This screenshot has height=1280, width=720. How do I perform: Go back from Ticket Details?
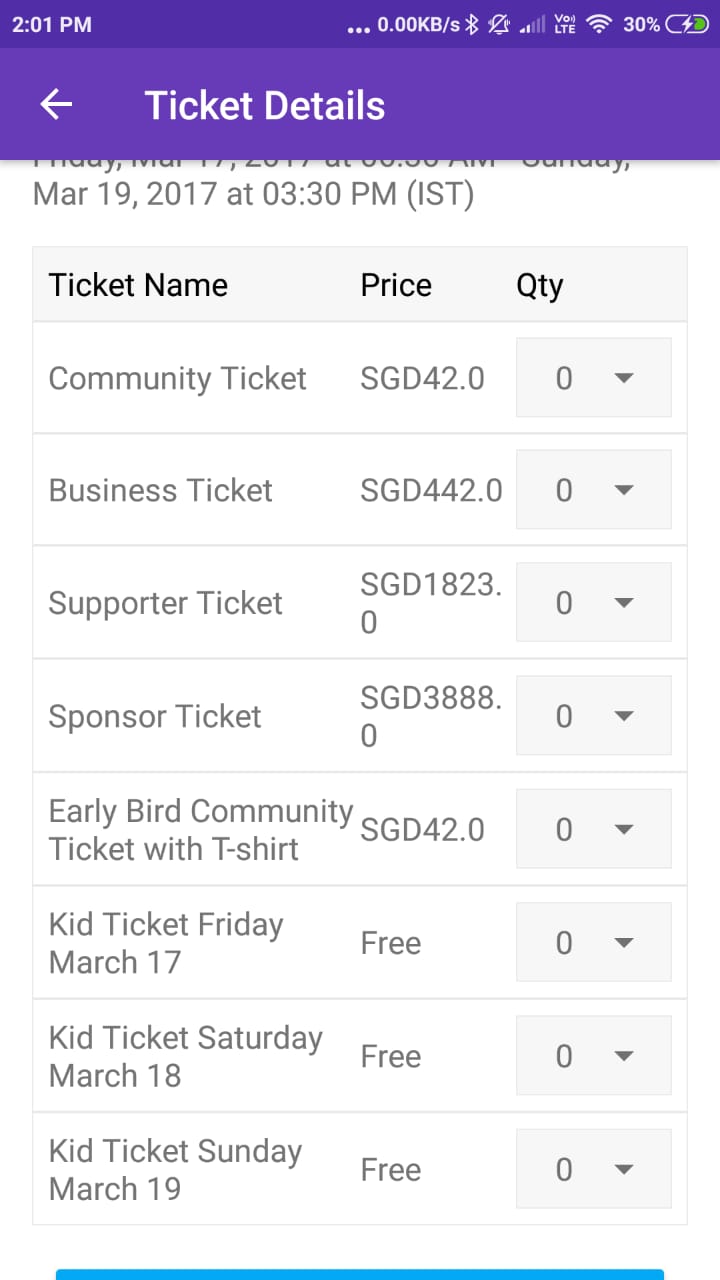56,105
